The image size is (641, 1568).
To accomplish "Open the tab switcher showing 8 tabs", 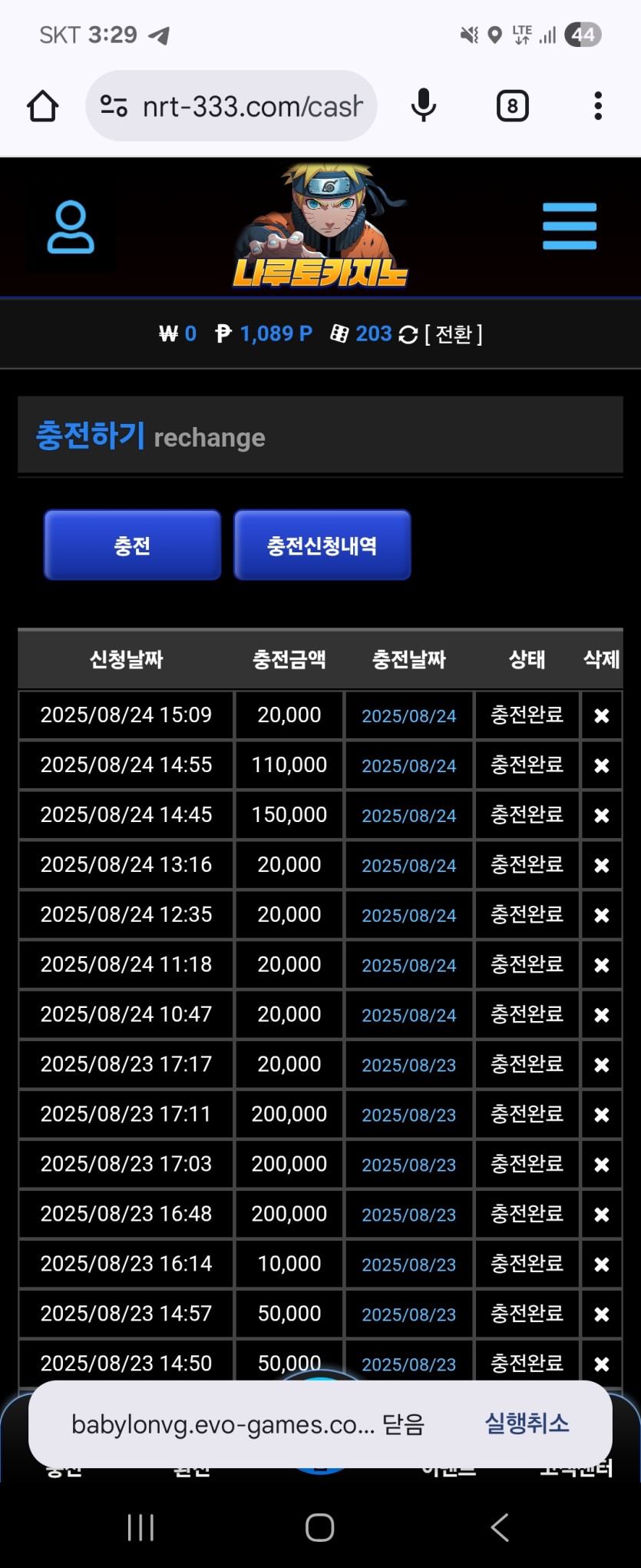I will tap(512, 106).
